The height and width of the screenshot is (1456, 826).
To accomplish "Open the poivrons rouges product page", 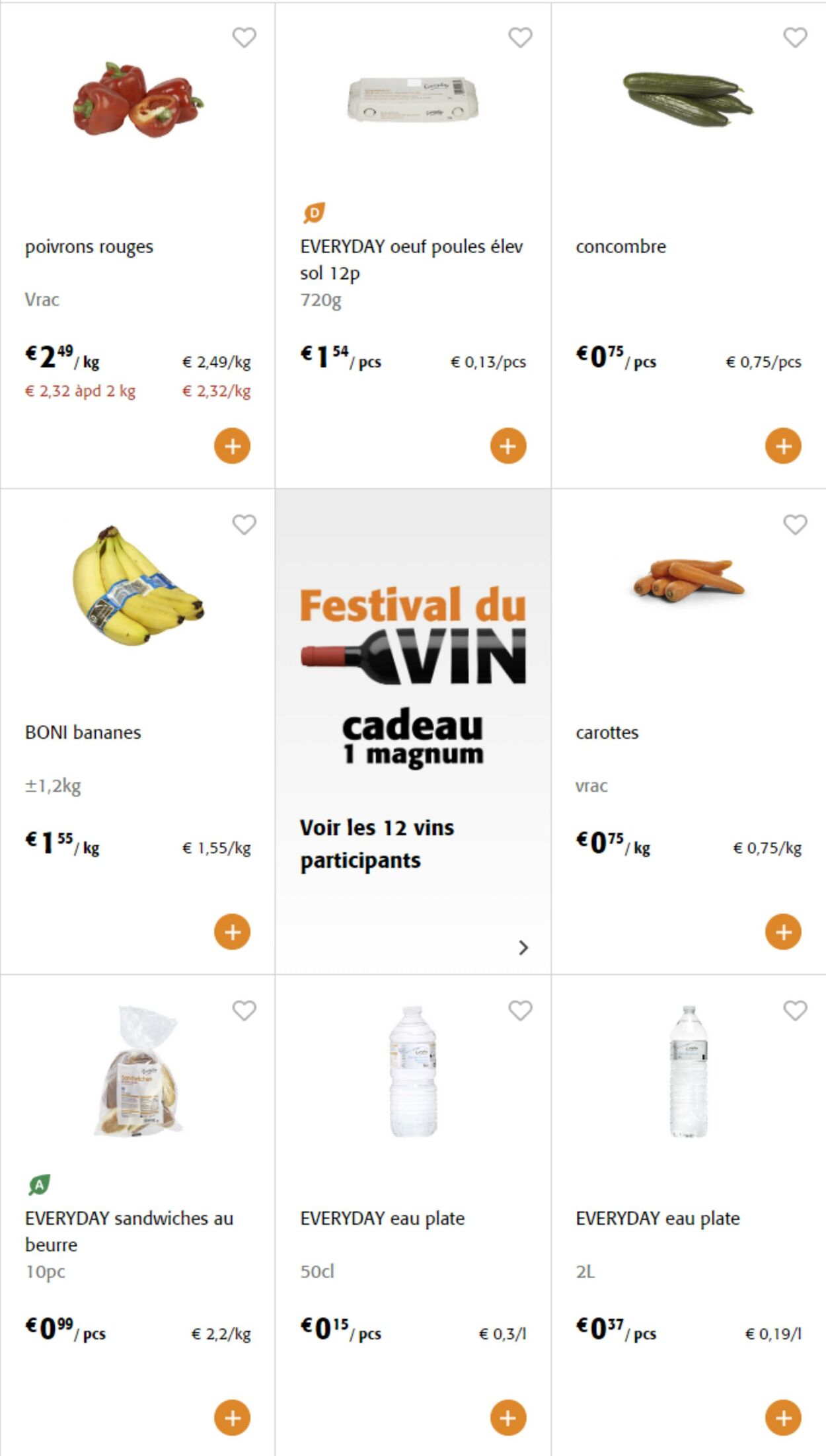I will (x=89, y=246).
